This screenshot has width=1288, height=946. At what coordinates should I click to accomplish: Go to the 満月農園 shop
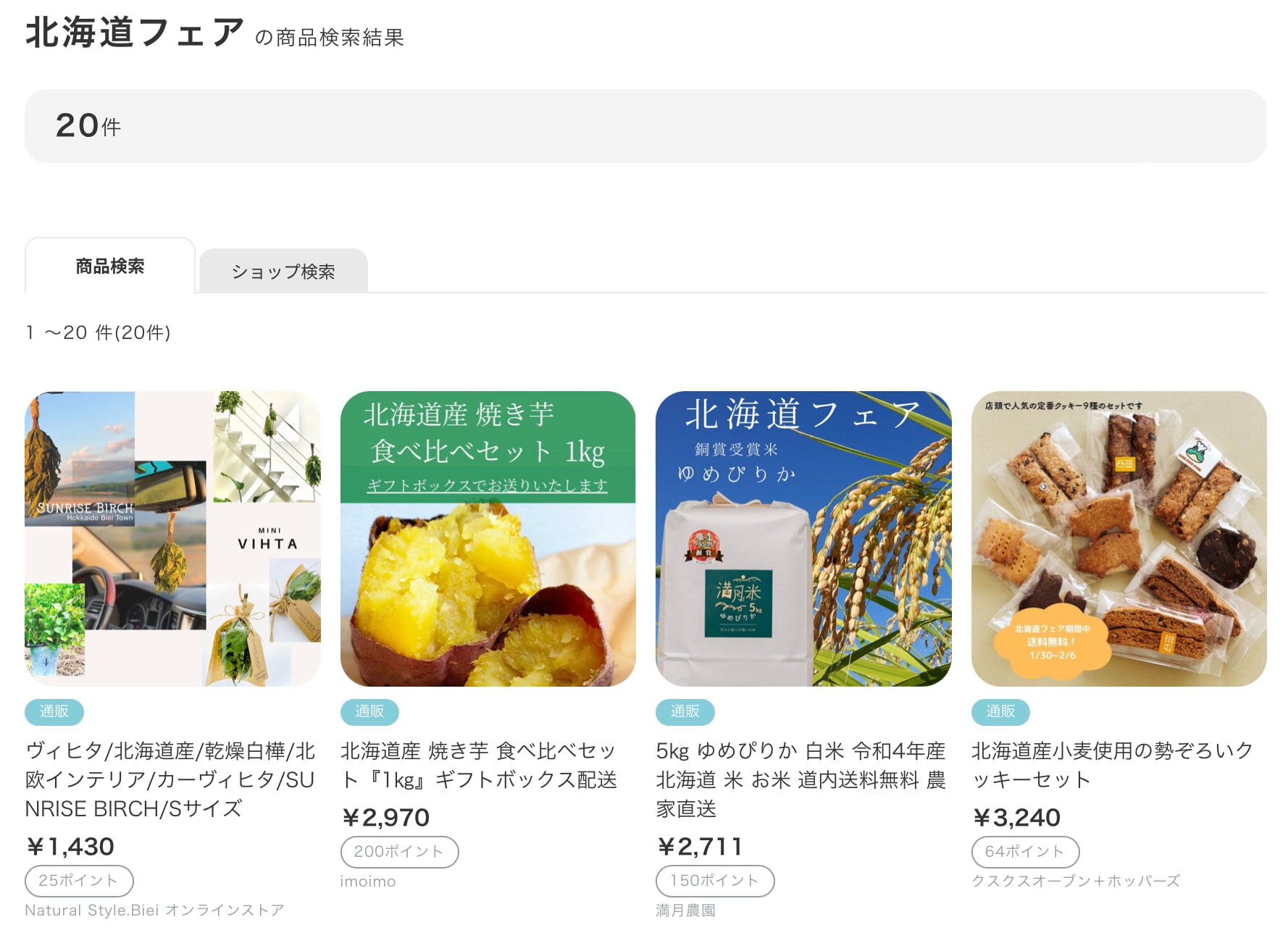(x=685, y=910)
